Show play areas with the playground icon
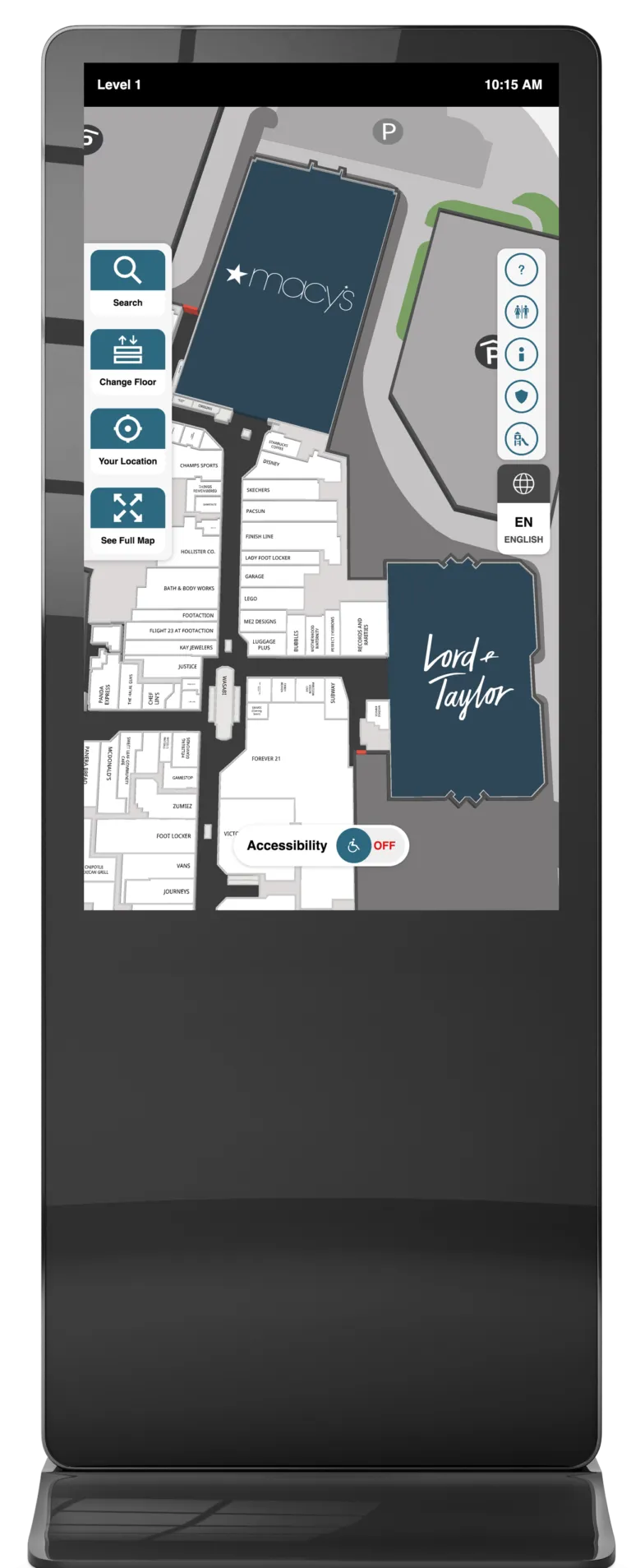Viewport: 631px width, 1568px height. click(x=521, y=438)
